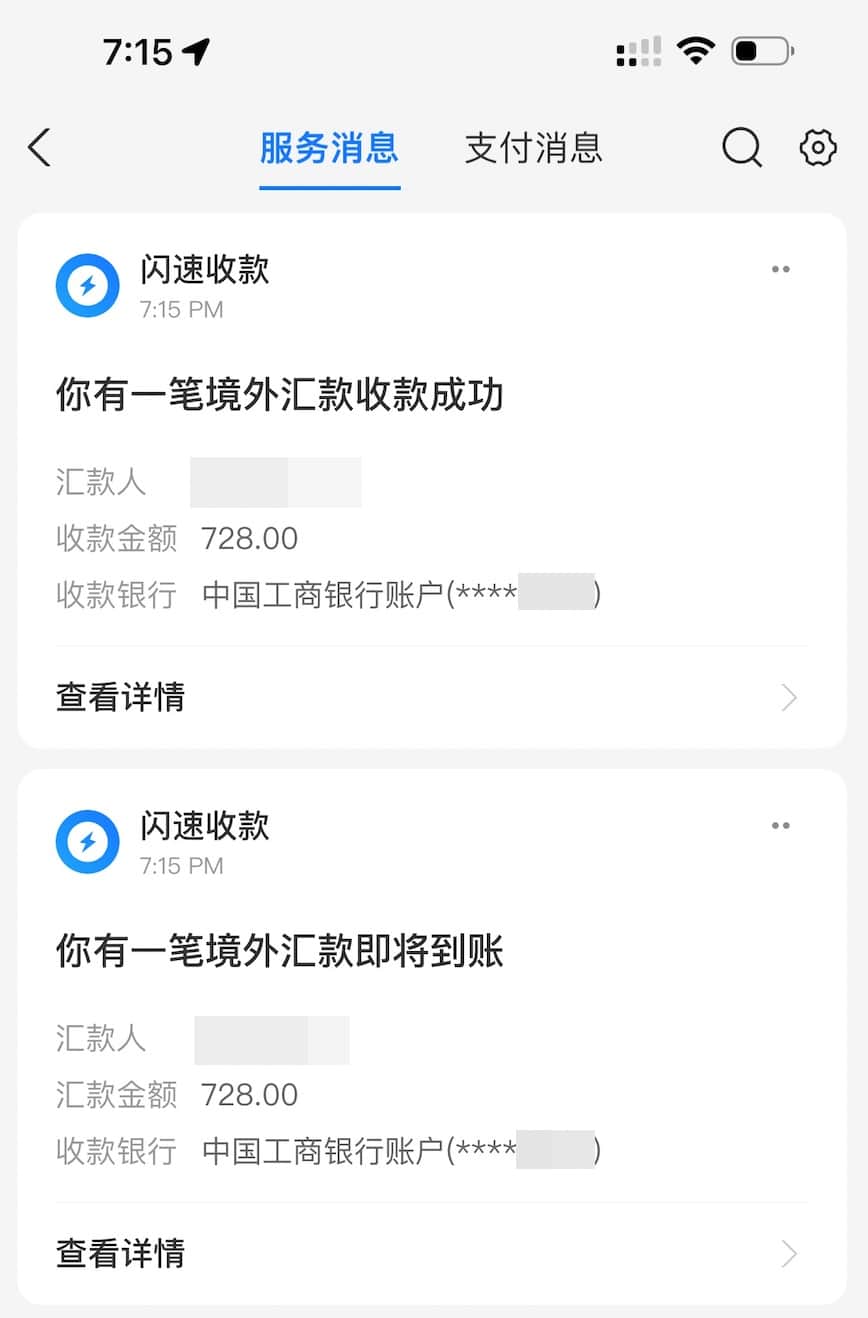Click the back arrow icon
The image size is (868, 1318).
pyautogui.click(x=37, y=147)
